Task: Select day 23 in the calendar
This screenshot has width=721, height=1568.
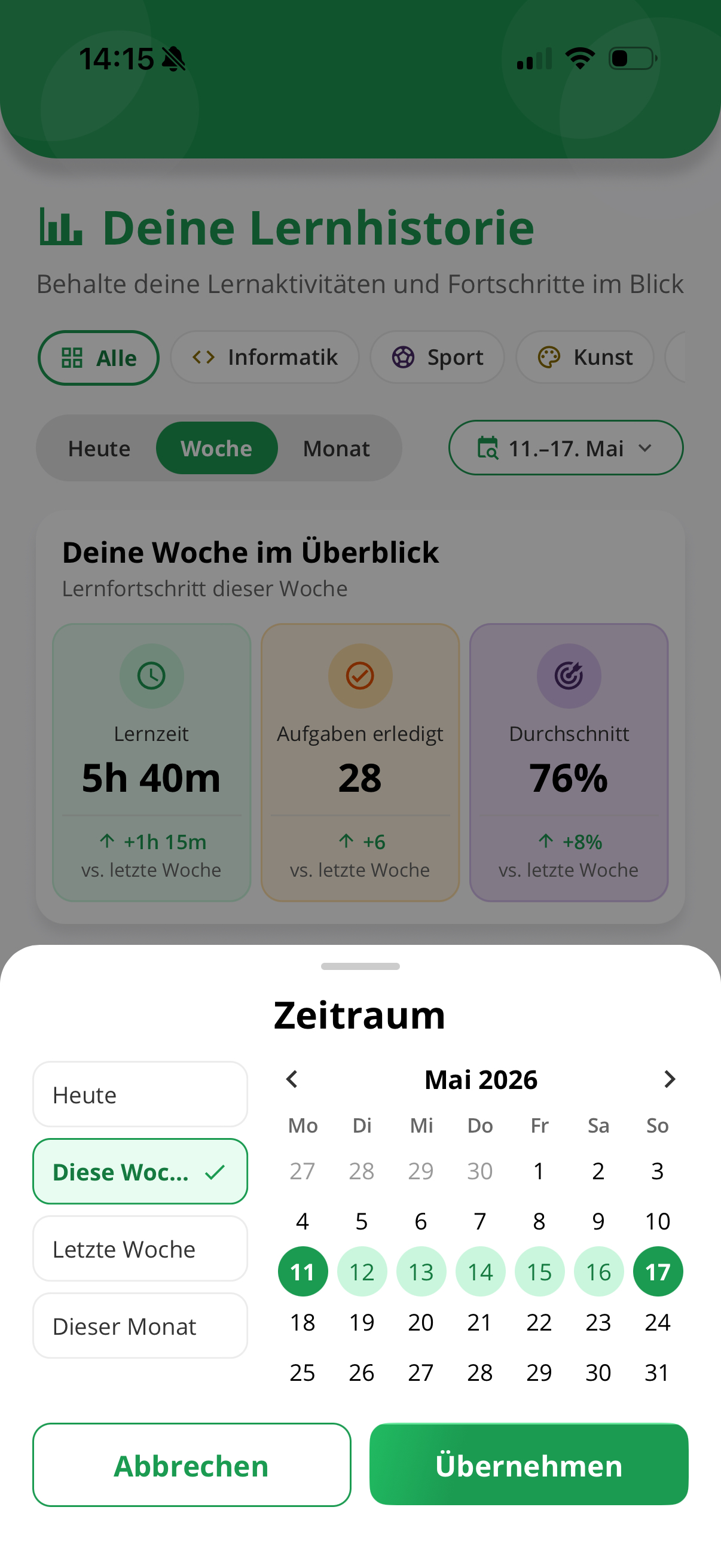Action: [x=598, y=1322]
